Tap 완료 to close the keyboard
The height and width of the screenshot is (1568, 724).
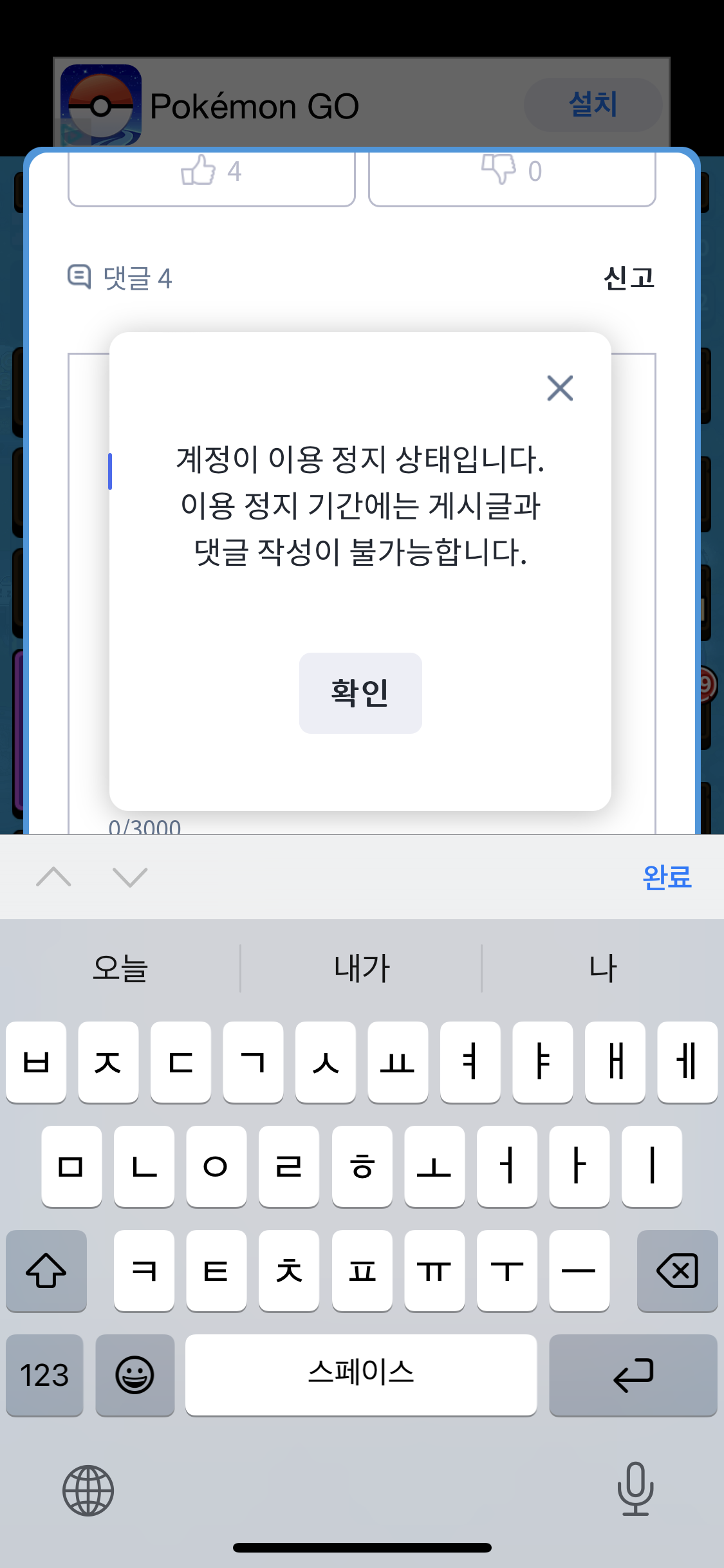tap(667, 877)
